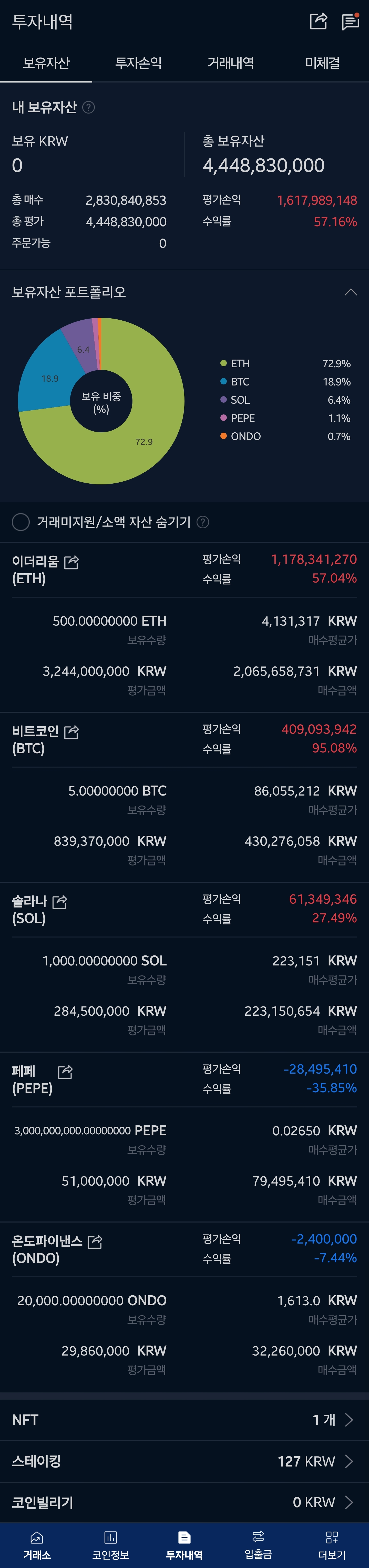
Task: Share the 이더리움 (ETH) holding
Action: 71,562
